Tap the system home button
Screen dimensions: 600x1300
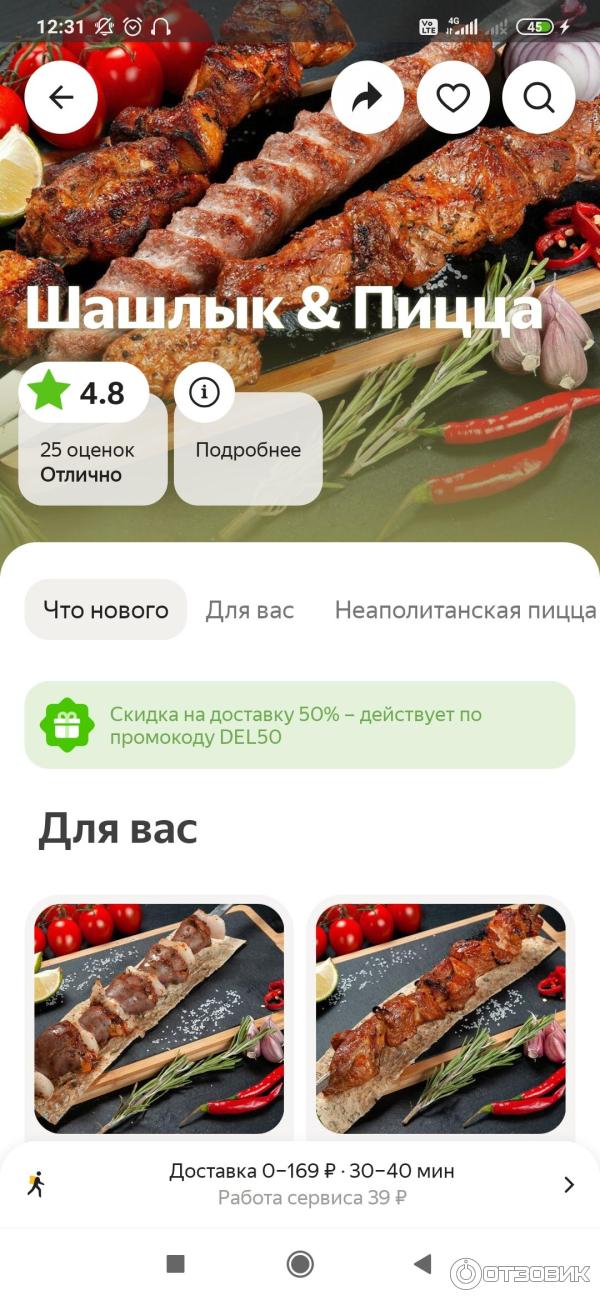pyautogui.click(x=300, y=1264)
